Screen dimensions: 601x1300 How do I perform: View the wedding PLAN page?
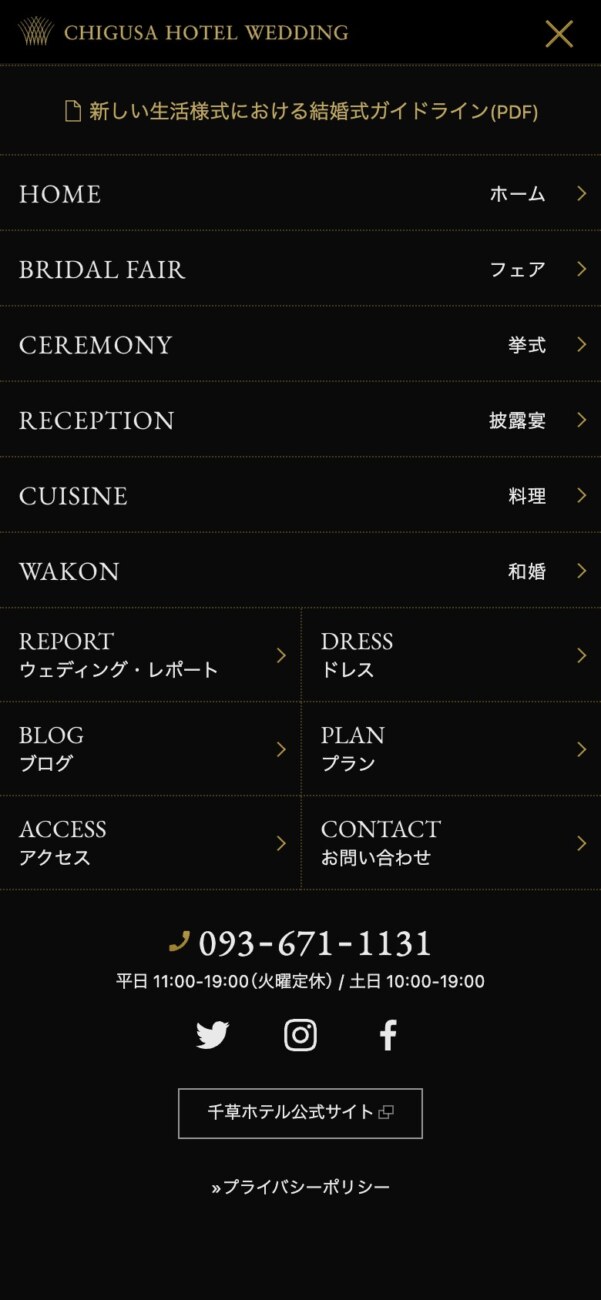tap(451, 749)
